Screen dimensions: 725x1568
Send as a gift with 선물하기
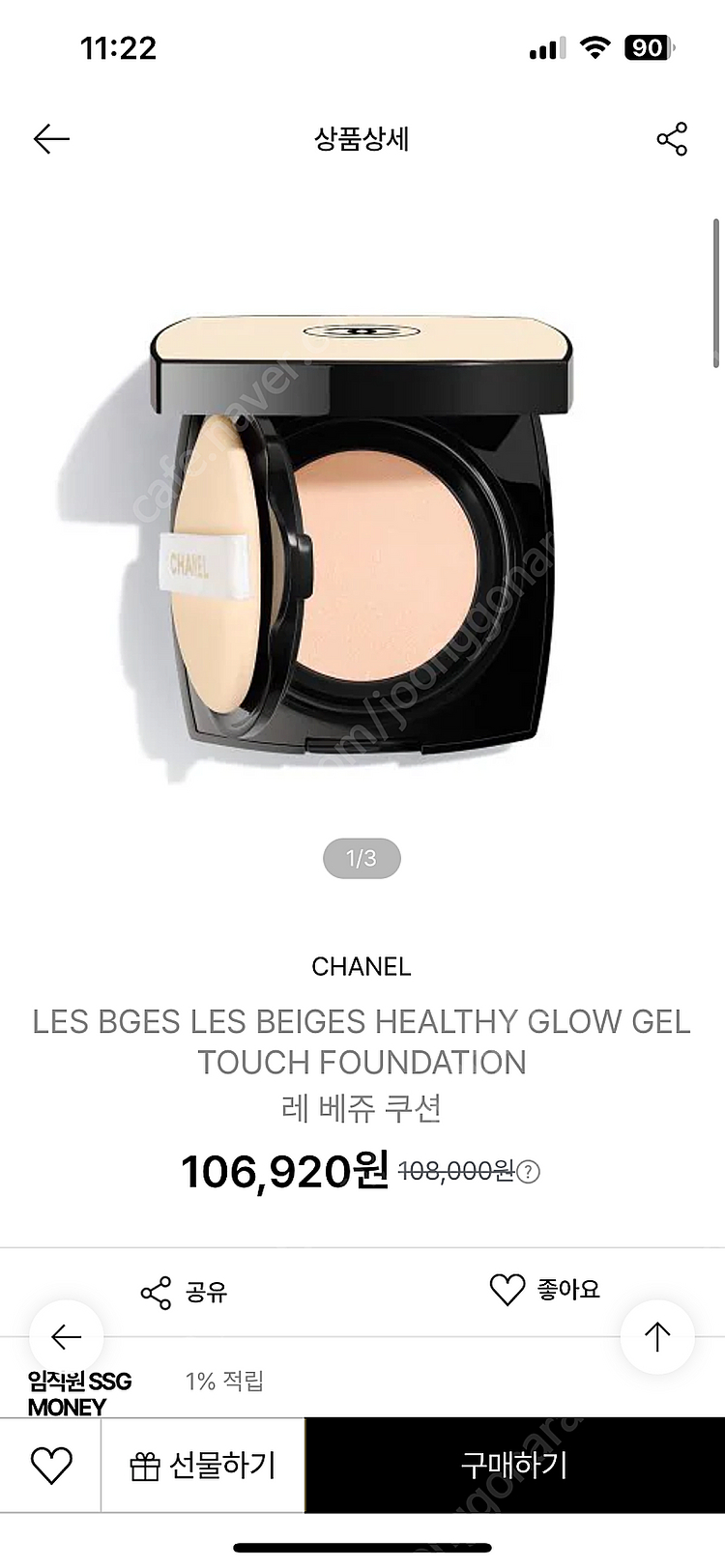pyautogui.click(x=203, y=1466)
